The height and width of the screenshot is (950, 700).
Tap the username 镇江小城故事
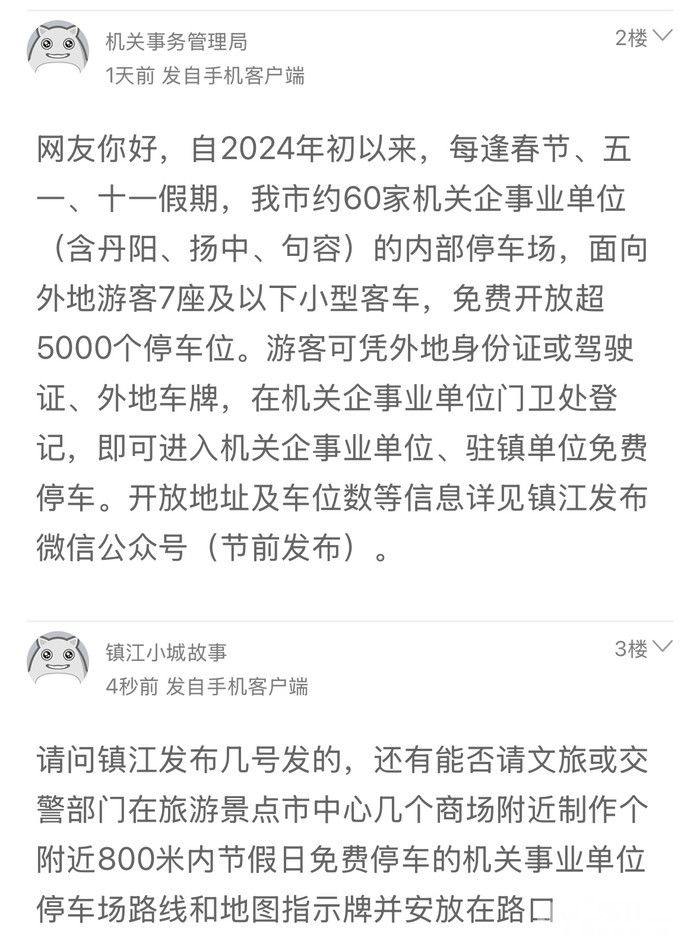pos(166,652)
